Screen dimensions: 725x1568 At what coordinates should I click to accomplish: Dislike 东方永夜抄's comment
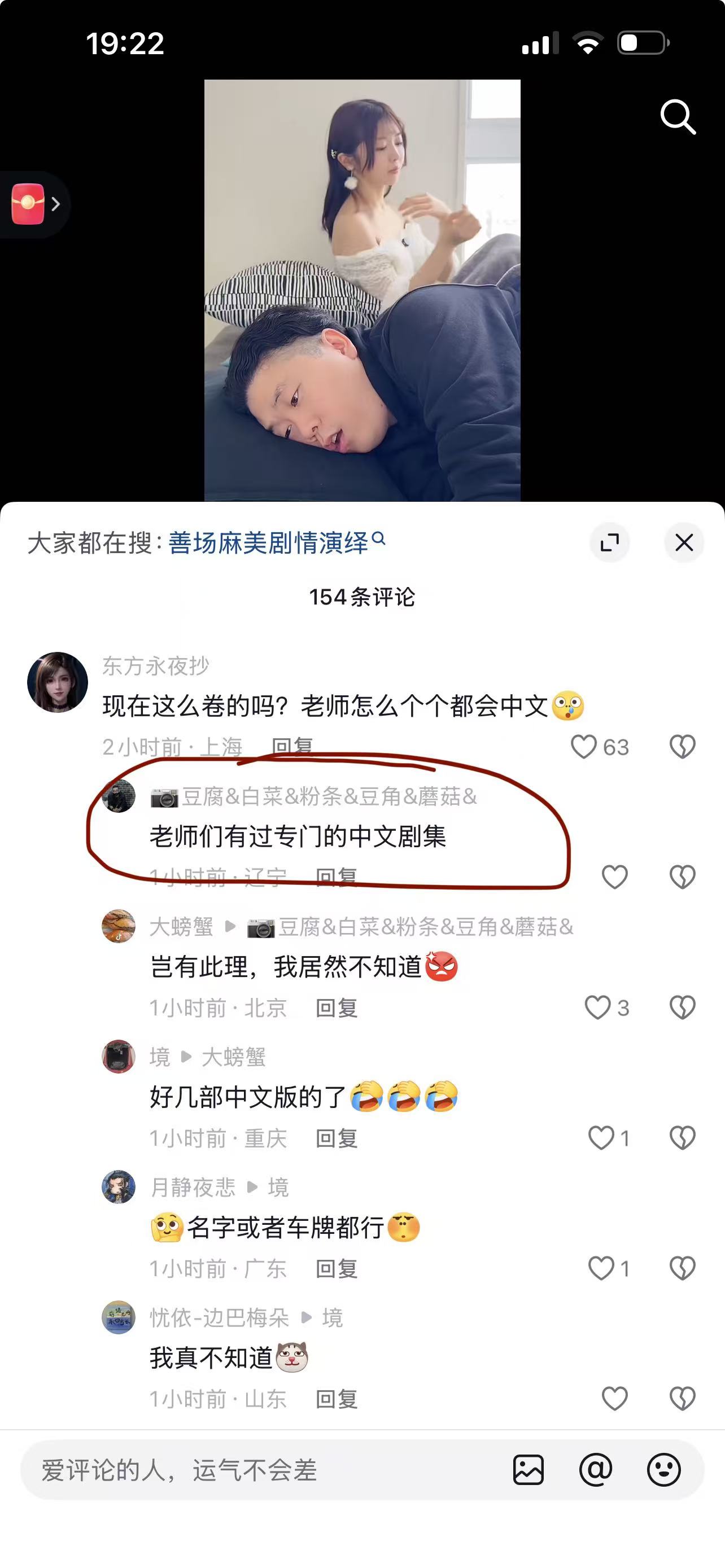pyautogui.click(x=682, y=746)
